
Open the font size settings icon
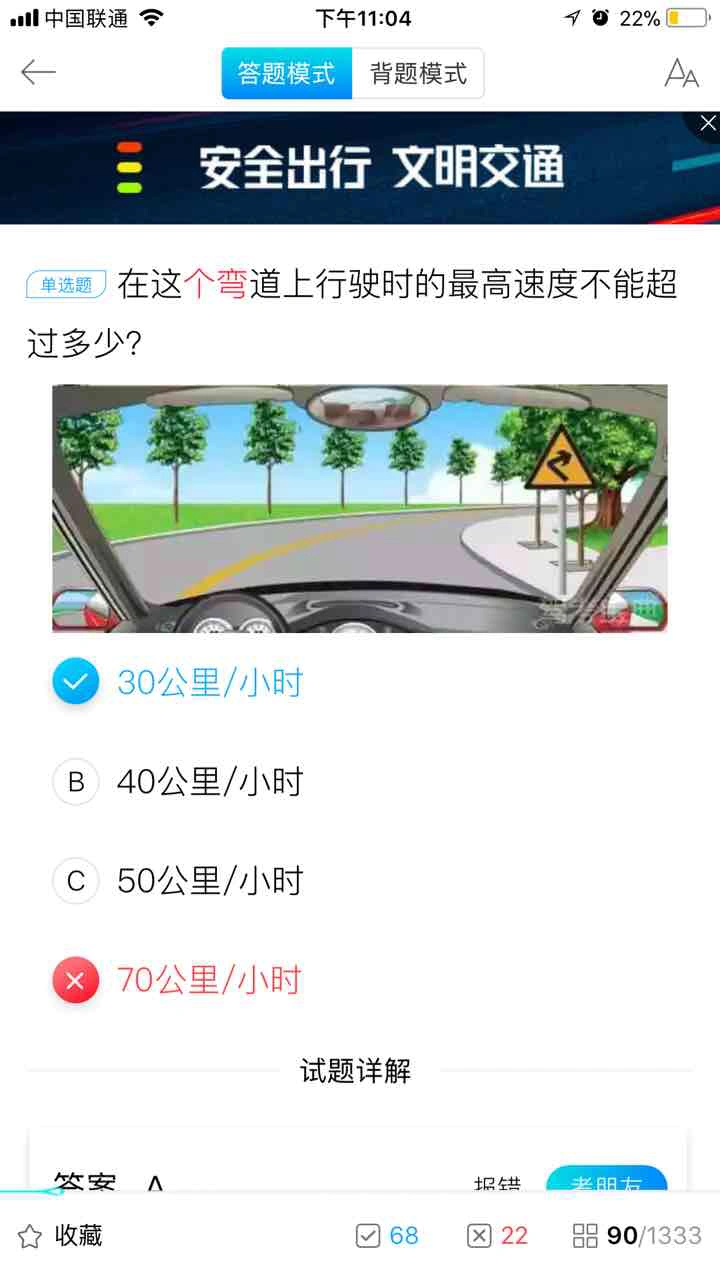coord(681,73)
